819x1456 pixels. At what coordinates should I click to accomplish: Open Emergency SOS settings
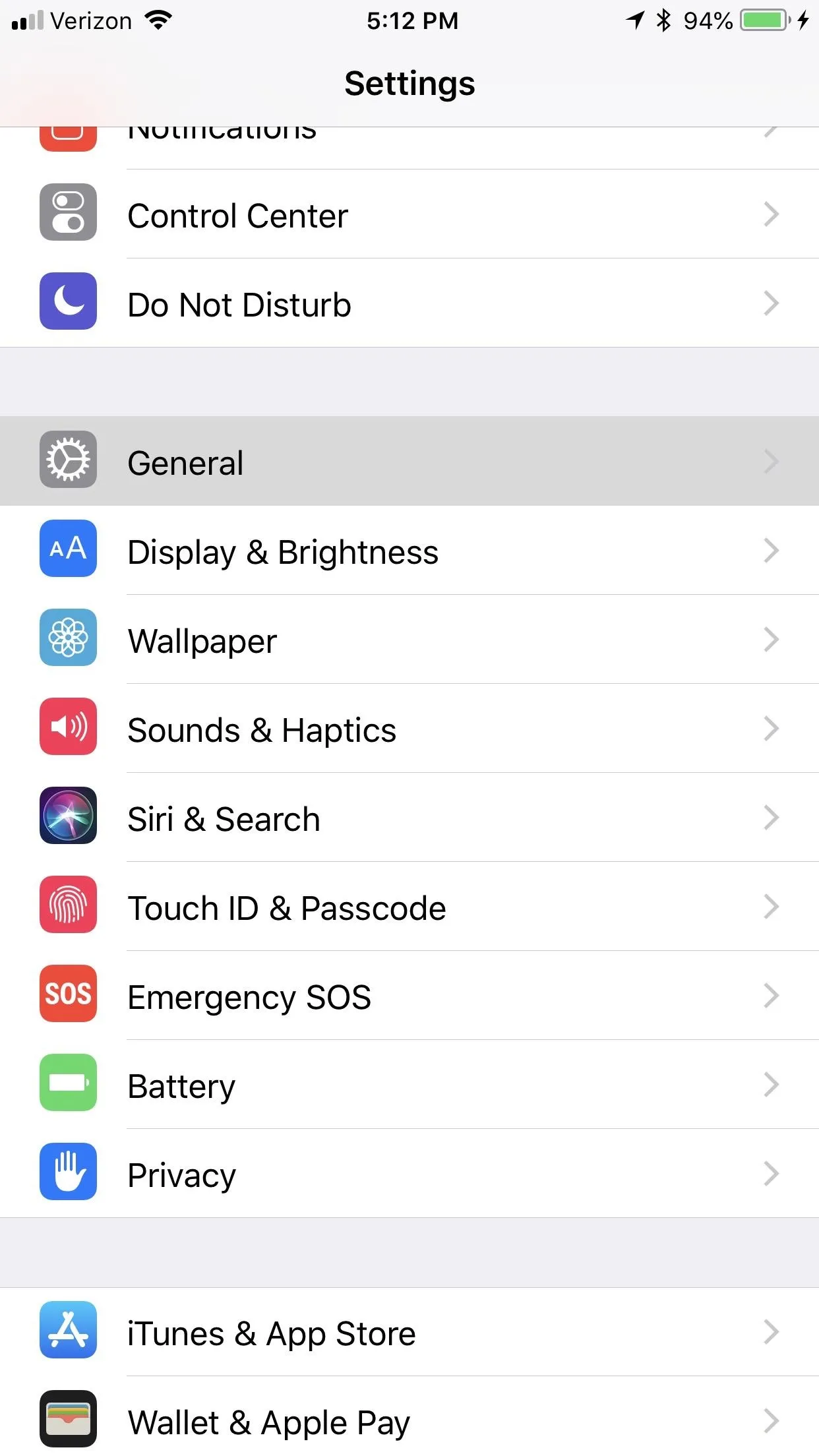(x=409, y=996)
